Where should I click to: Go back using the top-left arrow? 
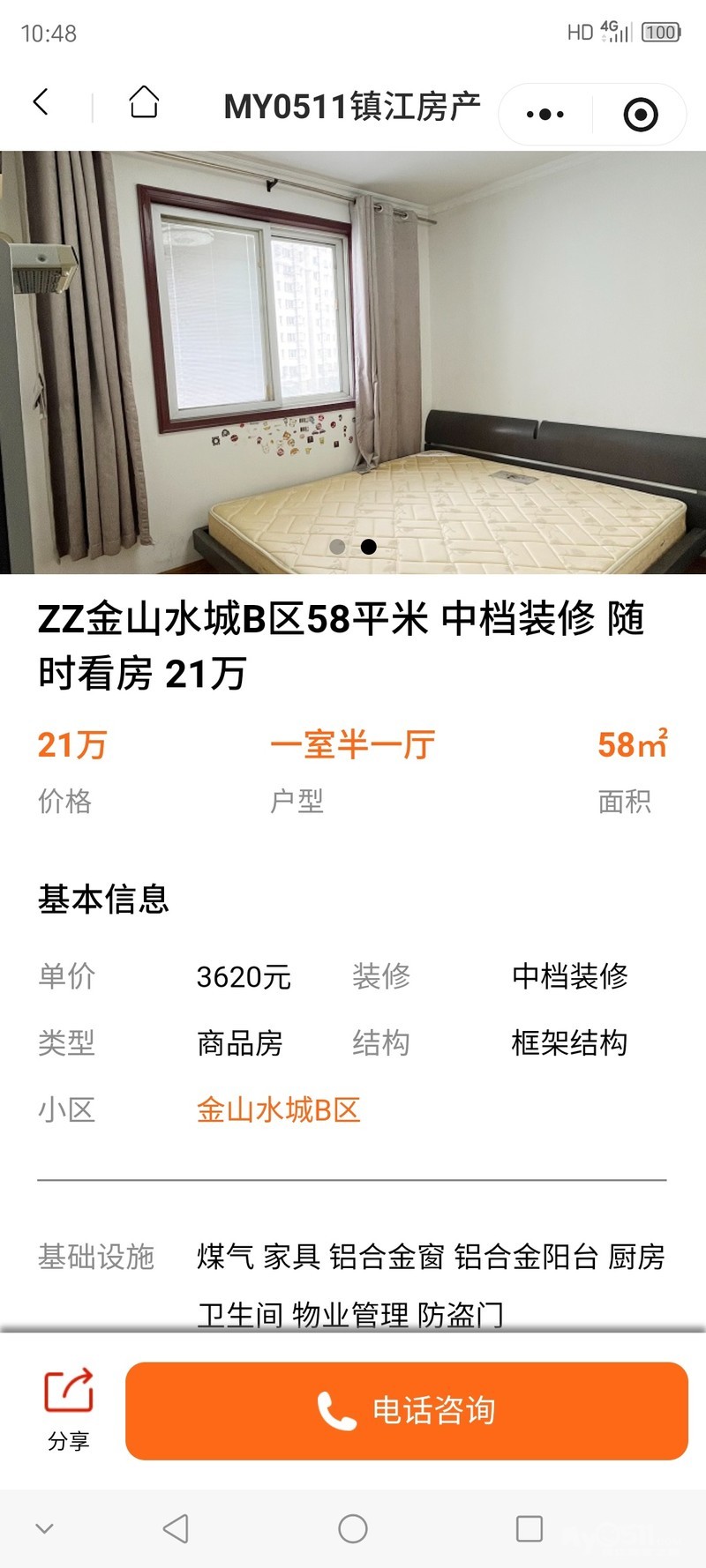[41, 103]
